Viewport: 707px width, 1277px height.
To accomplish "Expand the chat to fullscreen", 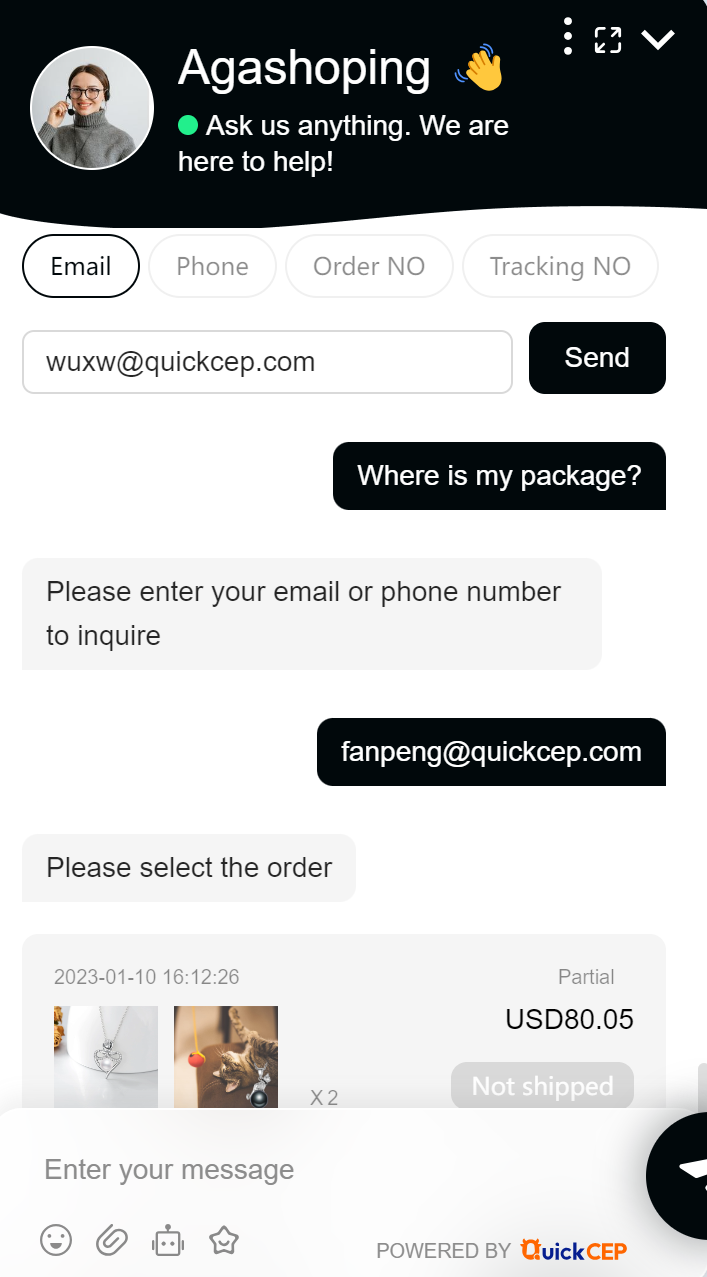I will point(608,40).
